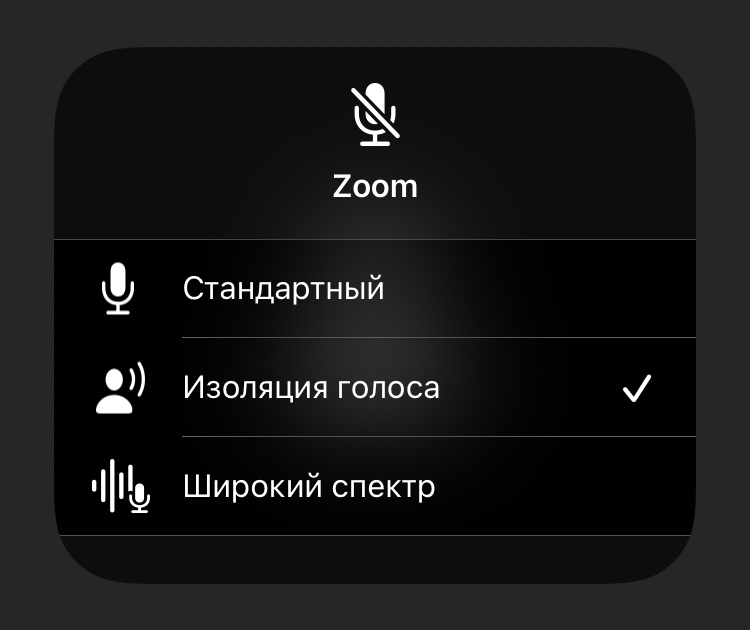Image resolution: width=750 pixels, height=630 pixels.
Task: Select the Стандартный microphone mode
Action: point(284,289)
